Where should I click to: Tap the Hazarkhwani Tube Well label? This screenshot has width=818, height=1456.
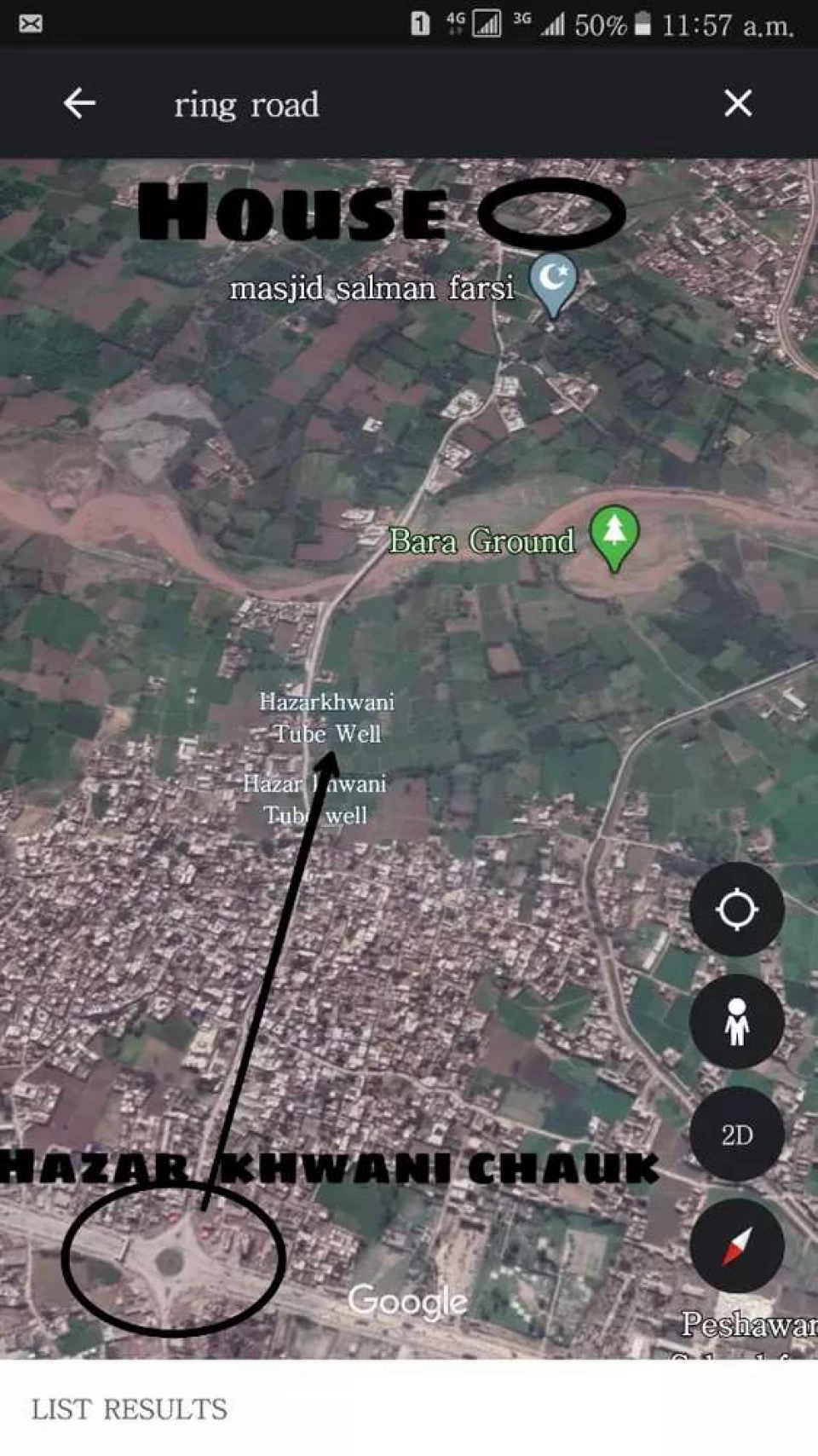(x=327, y=718)
